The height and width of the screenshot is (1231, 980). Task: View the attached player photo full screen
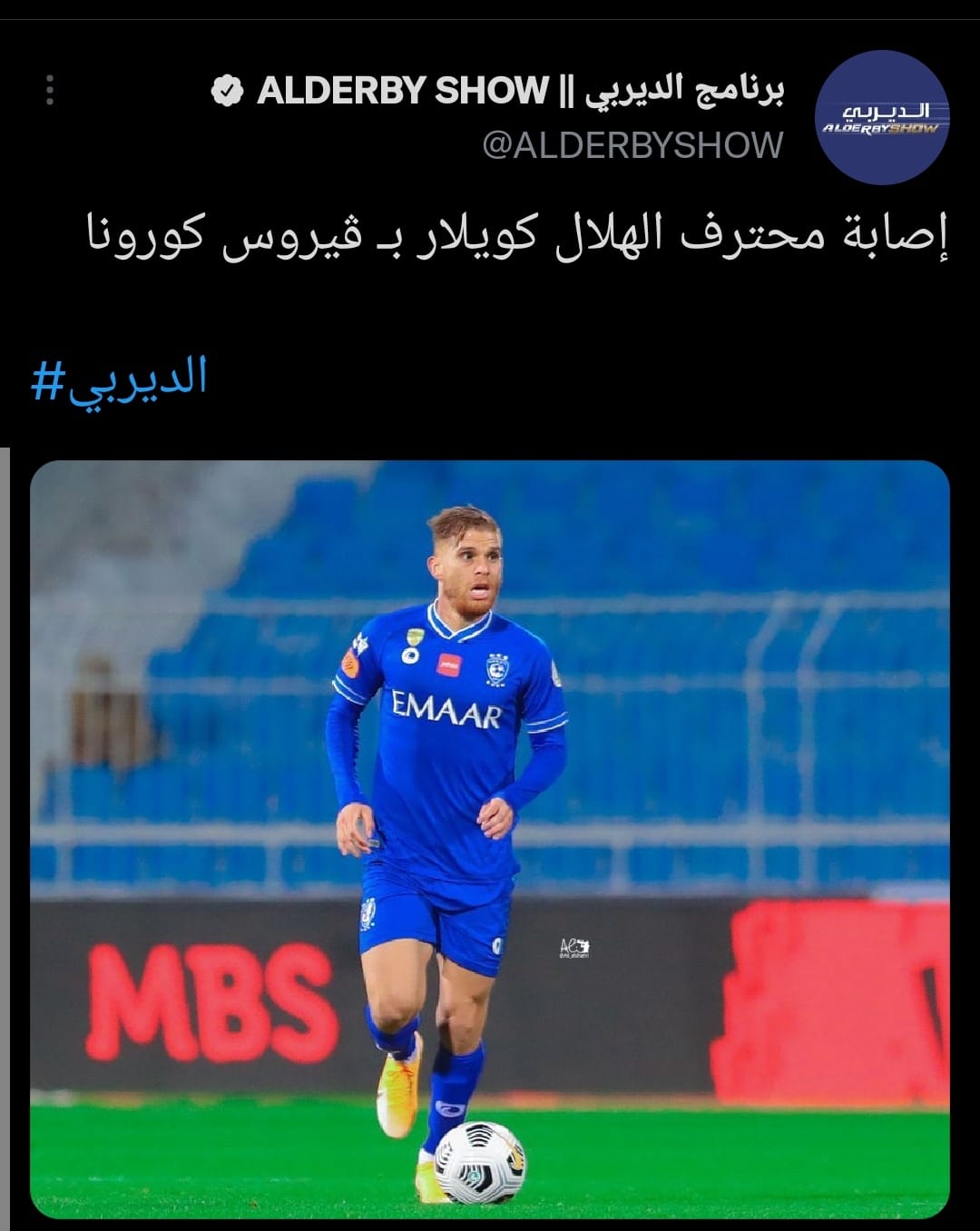490,839
